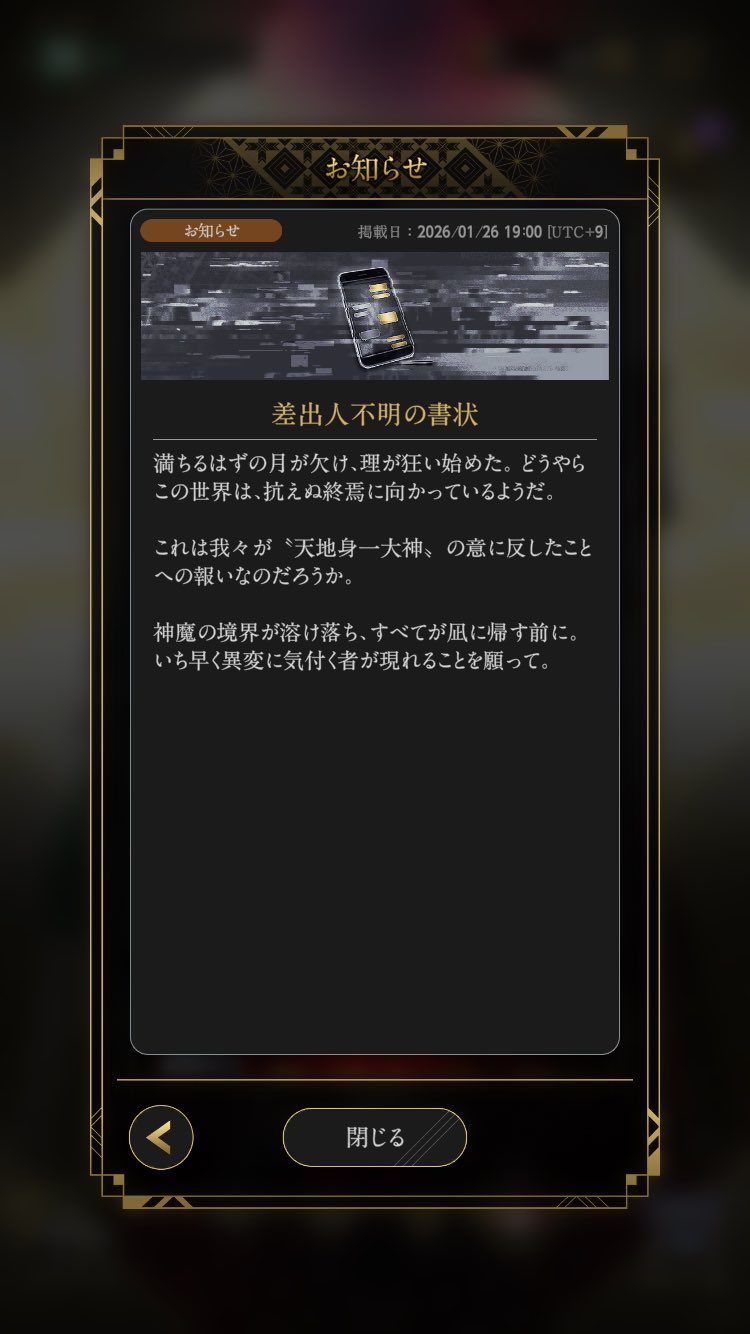Go back with the gold arrow button
750x1334 pixels.
tap(161, 1137)
